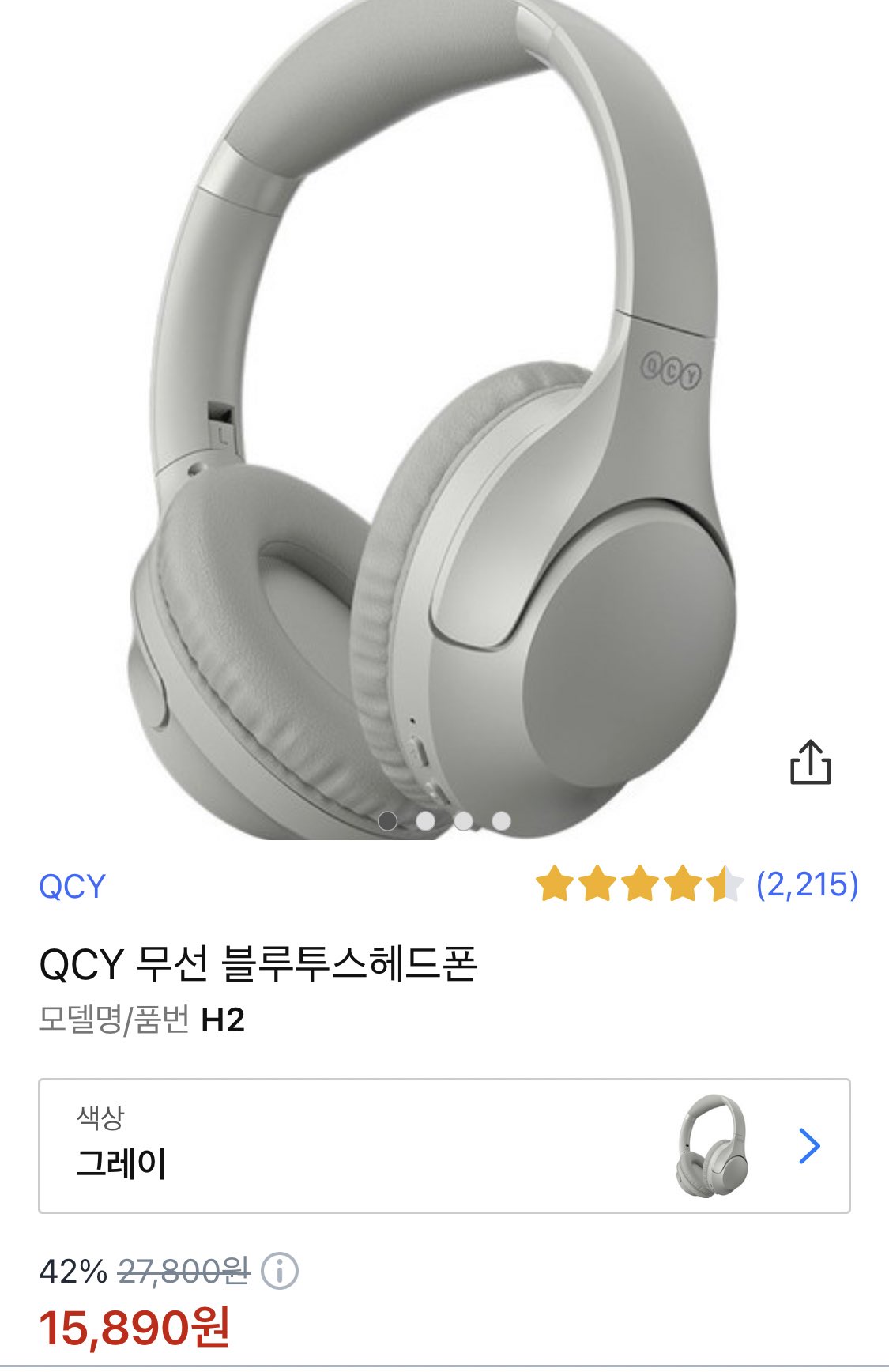Select the third carousel dot indicator

tap(462, 822)
